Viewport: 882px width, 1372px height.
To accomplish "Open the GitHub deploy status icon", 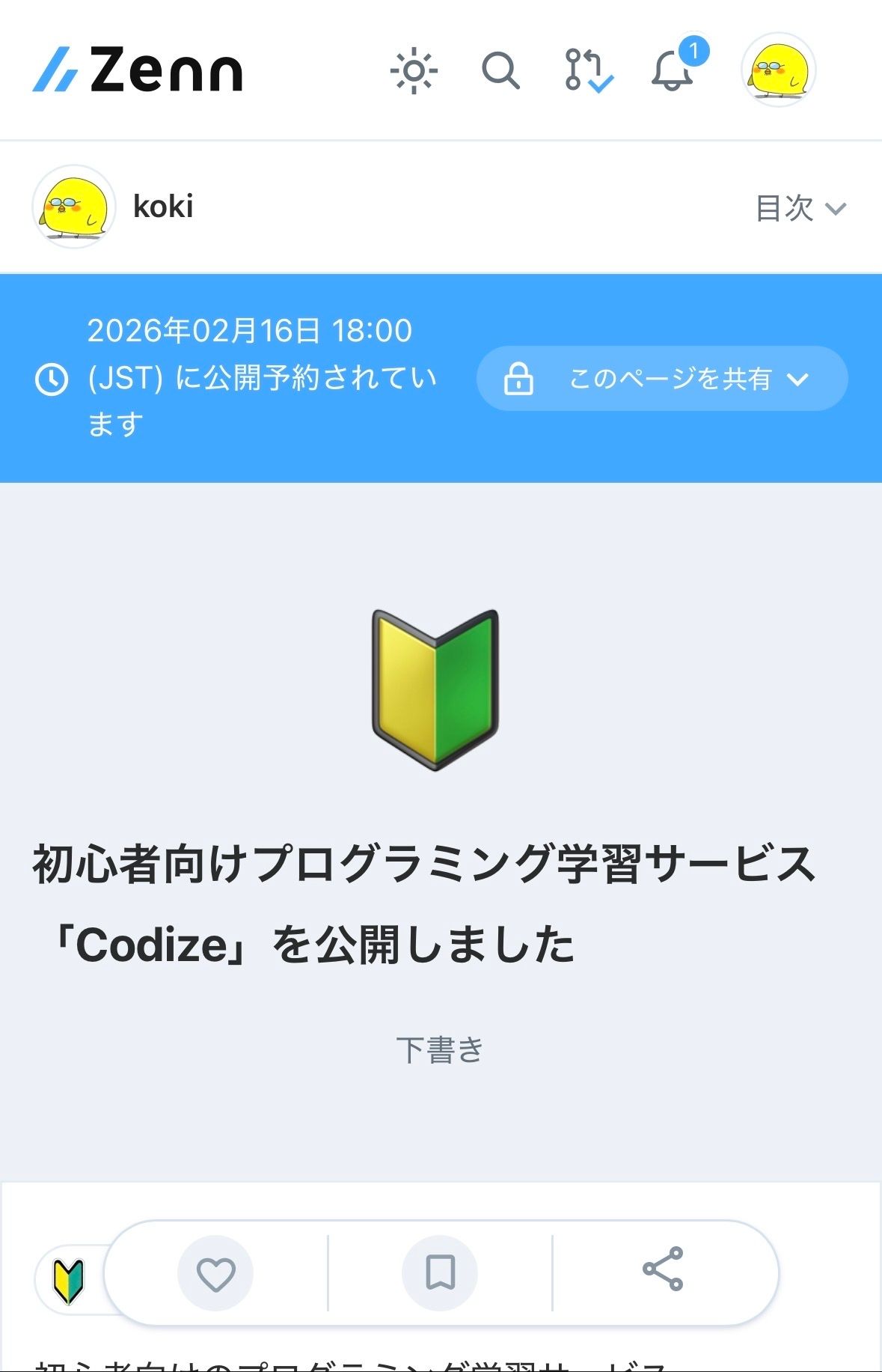I will click(587, 71).
